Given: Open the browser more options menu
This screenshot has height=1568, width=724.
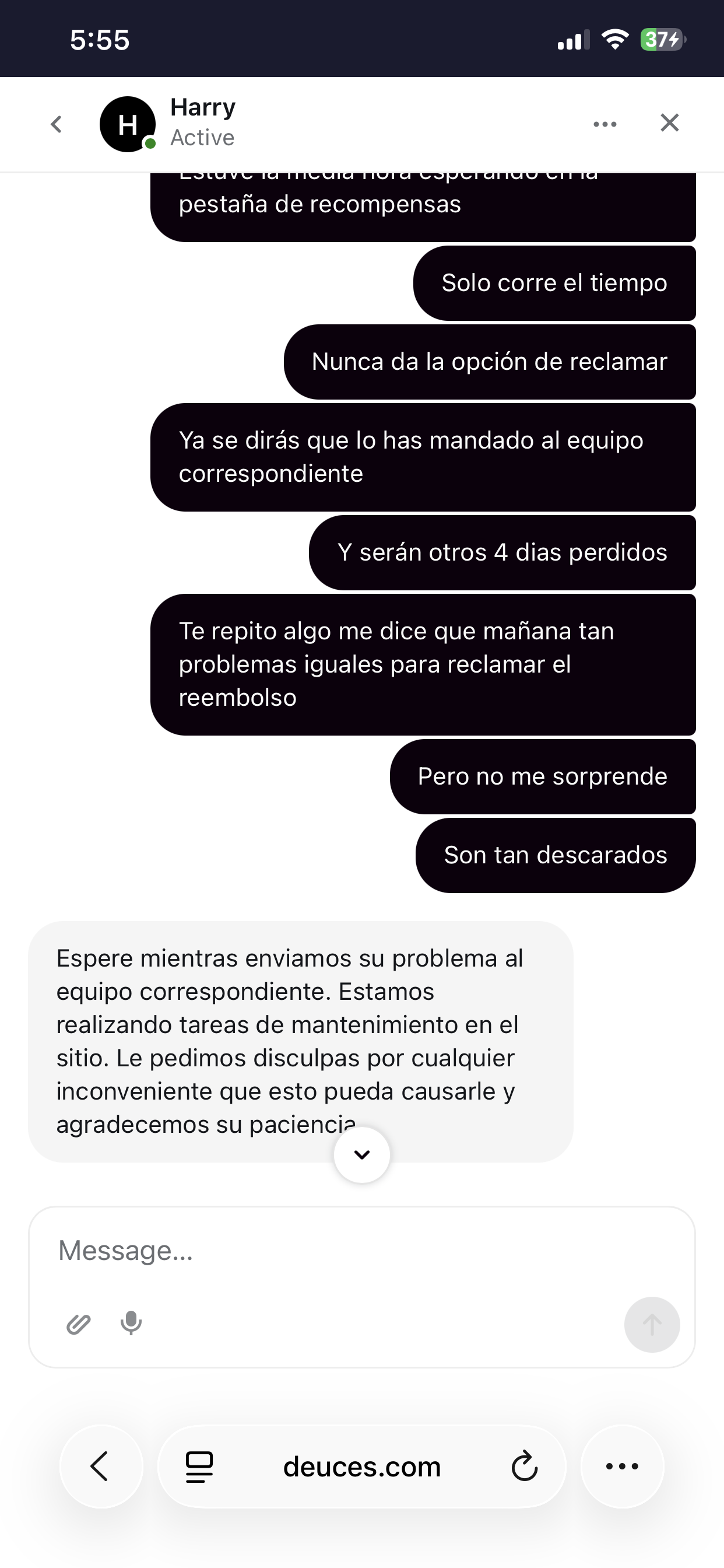Looking at the screenshot, I should pyautogui.click(x=622, y=1466).
